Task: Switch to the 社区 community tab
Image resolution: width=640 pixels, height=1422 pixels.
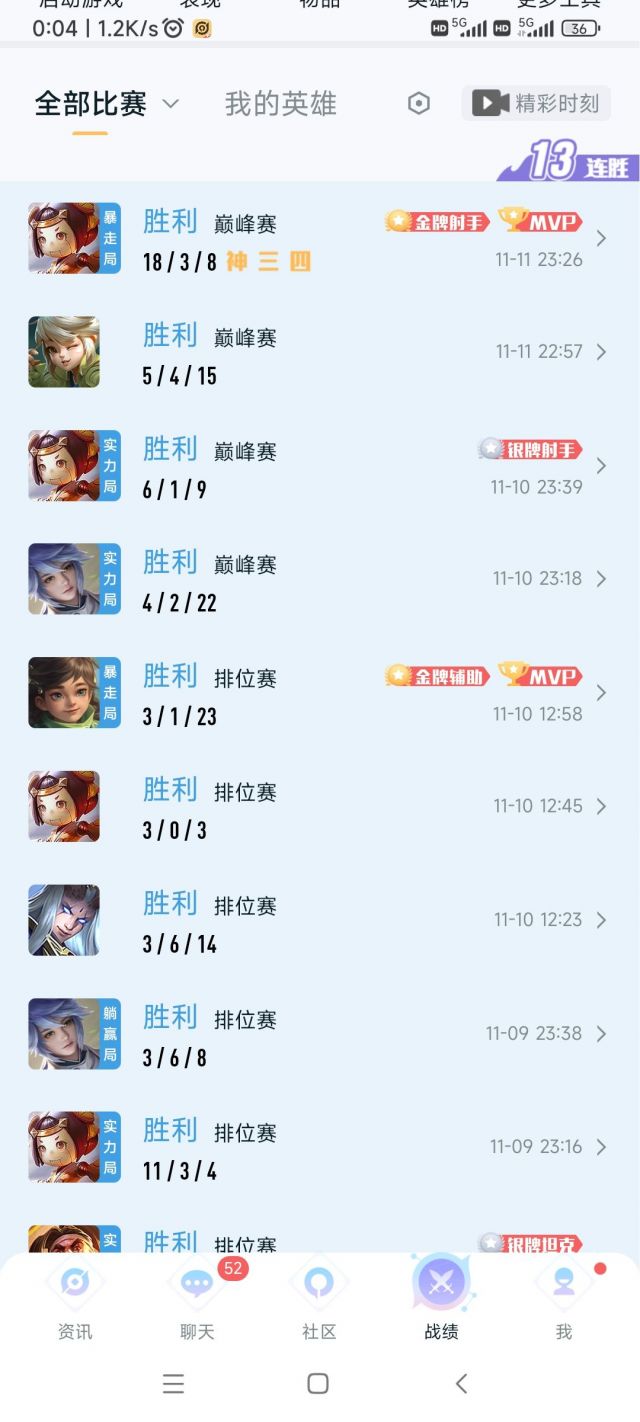Action: (319, 1300)
